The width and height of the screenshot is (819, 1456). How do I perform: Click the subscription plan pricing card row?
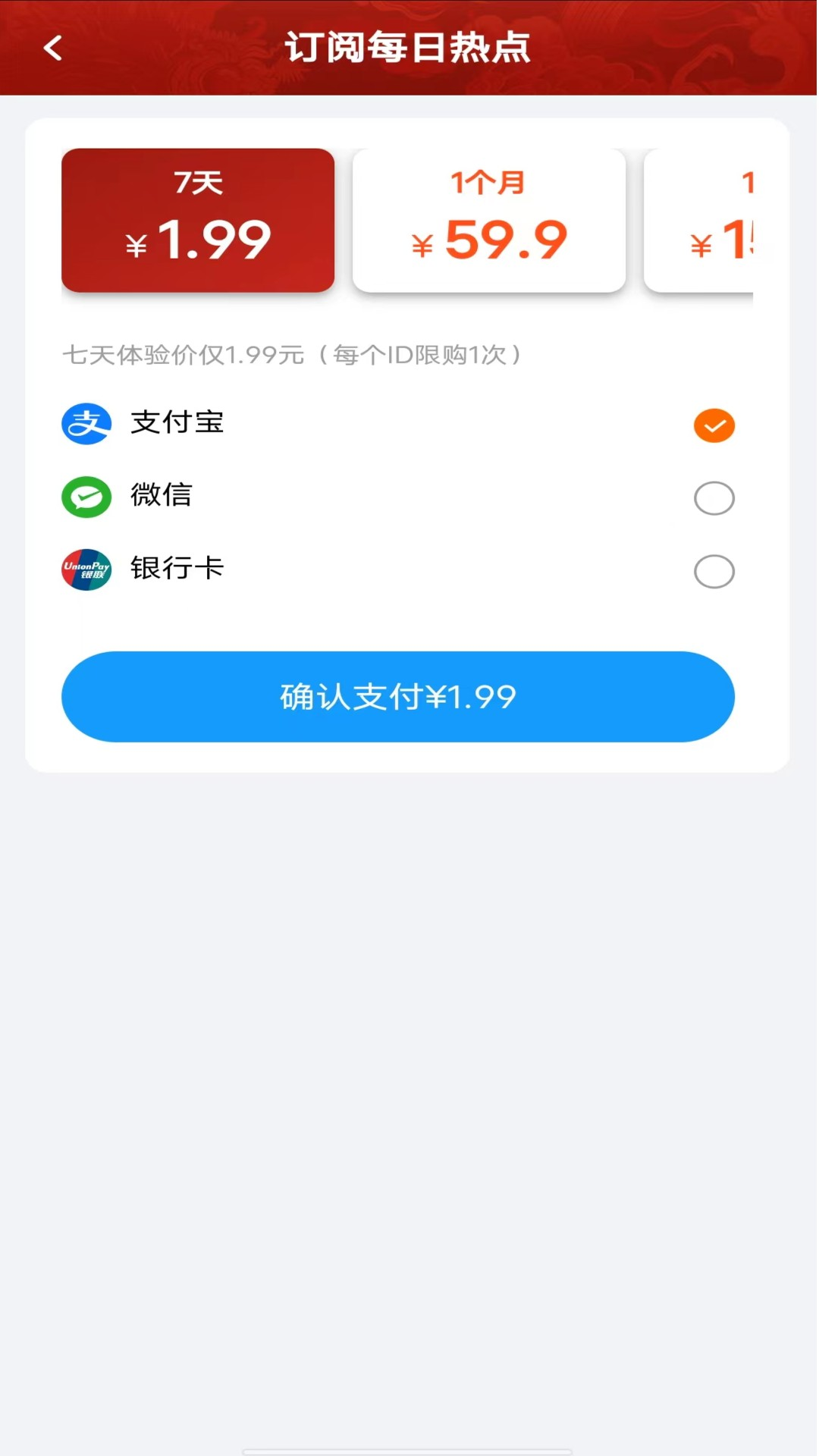[409, 220]
